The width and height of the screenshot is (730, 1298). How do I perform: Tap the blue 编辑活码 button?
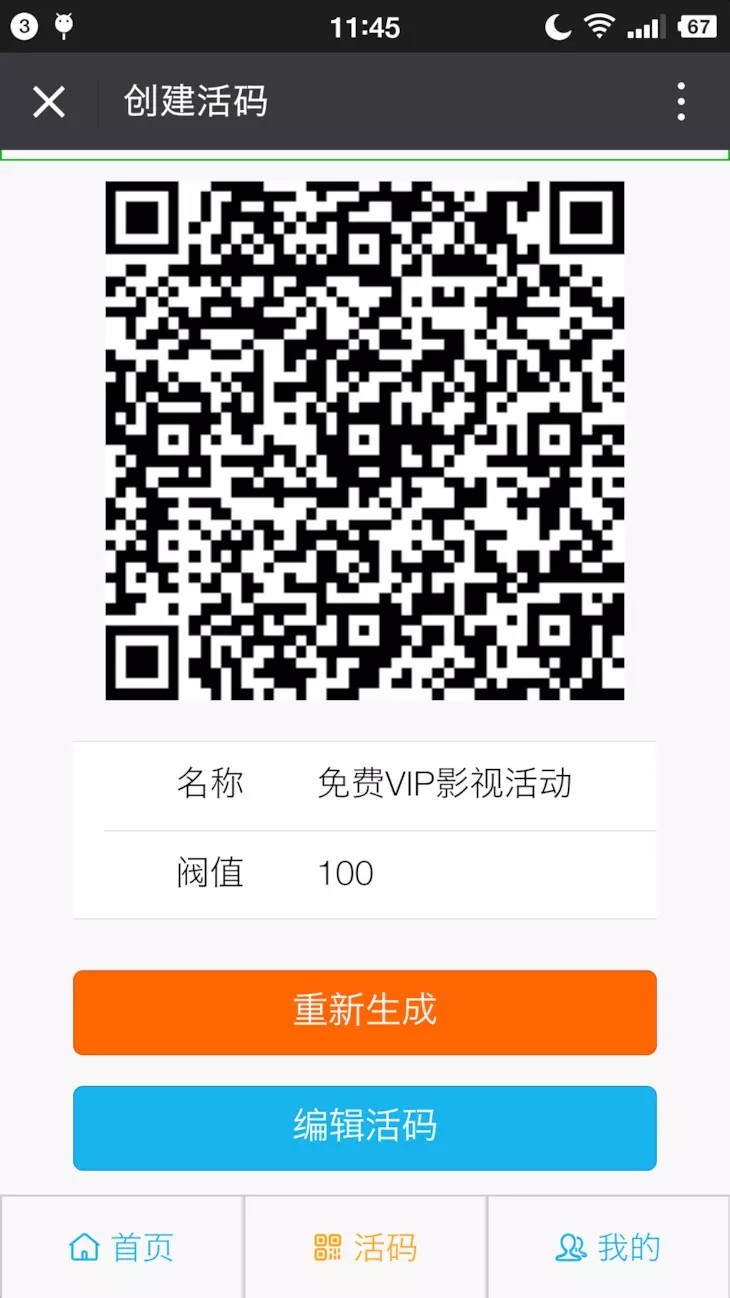coord(365,1128)
